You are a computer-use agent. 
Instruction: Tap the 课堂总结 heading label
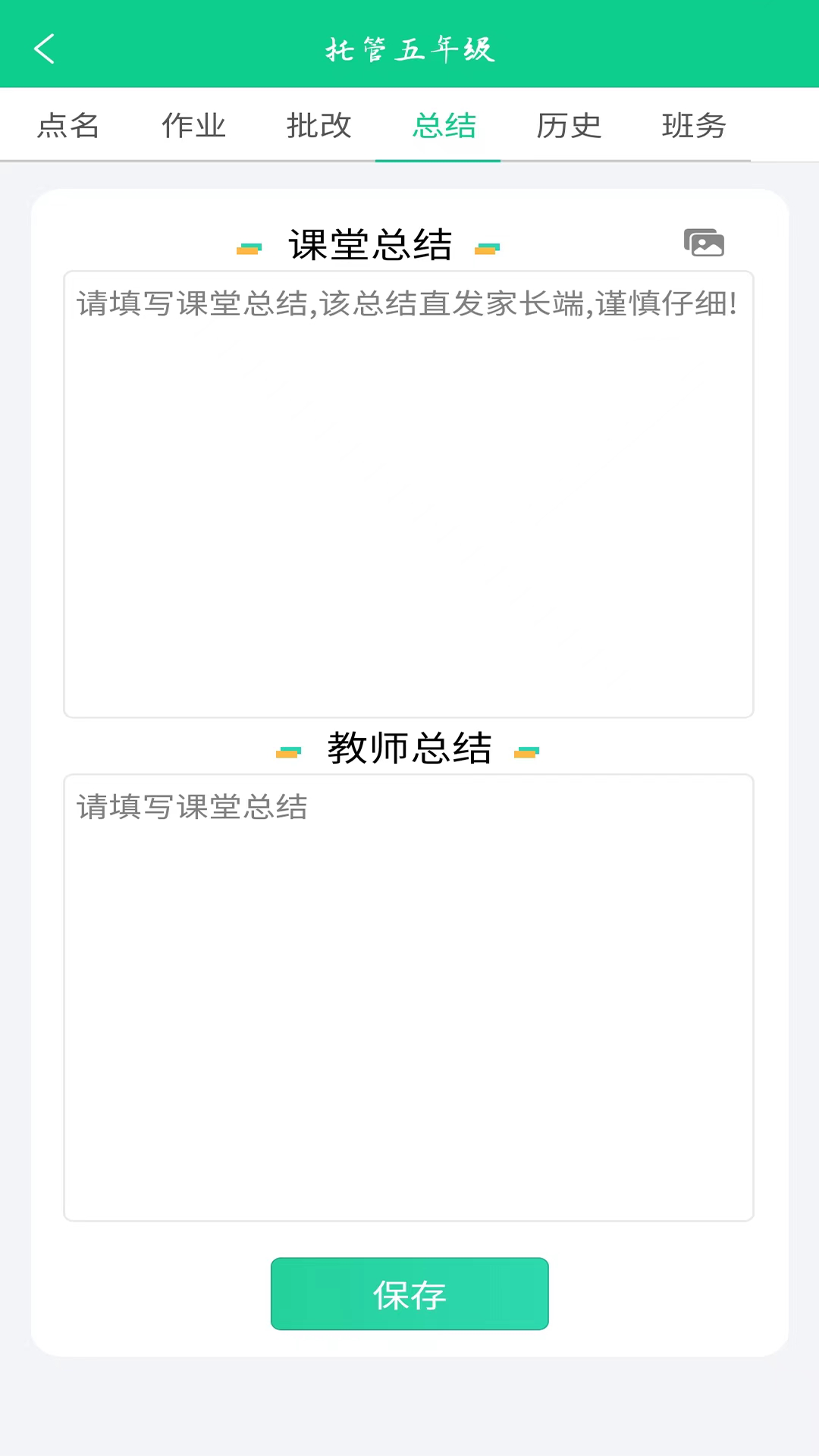pos(369,244)
